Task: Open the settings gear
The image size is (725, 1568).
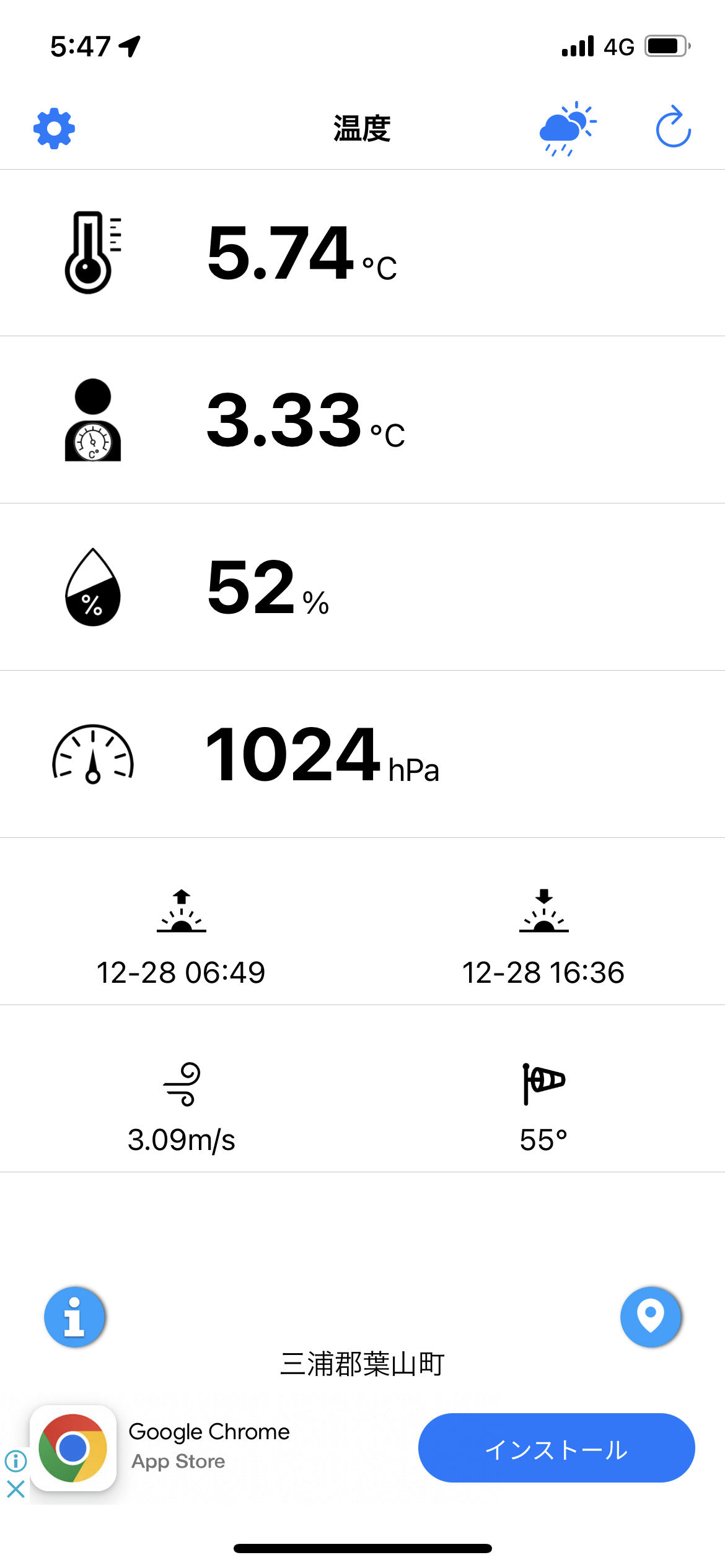Action: tap(54, 129)
